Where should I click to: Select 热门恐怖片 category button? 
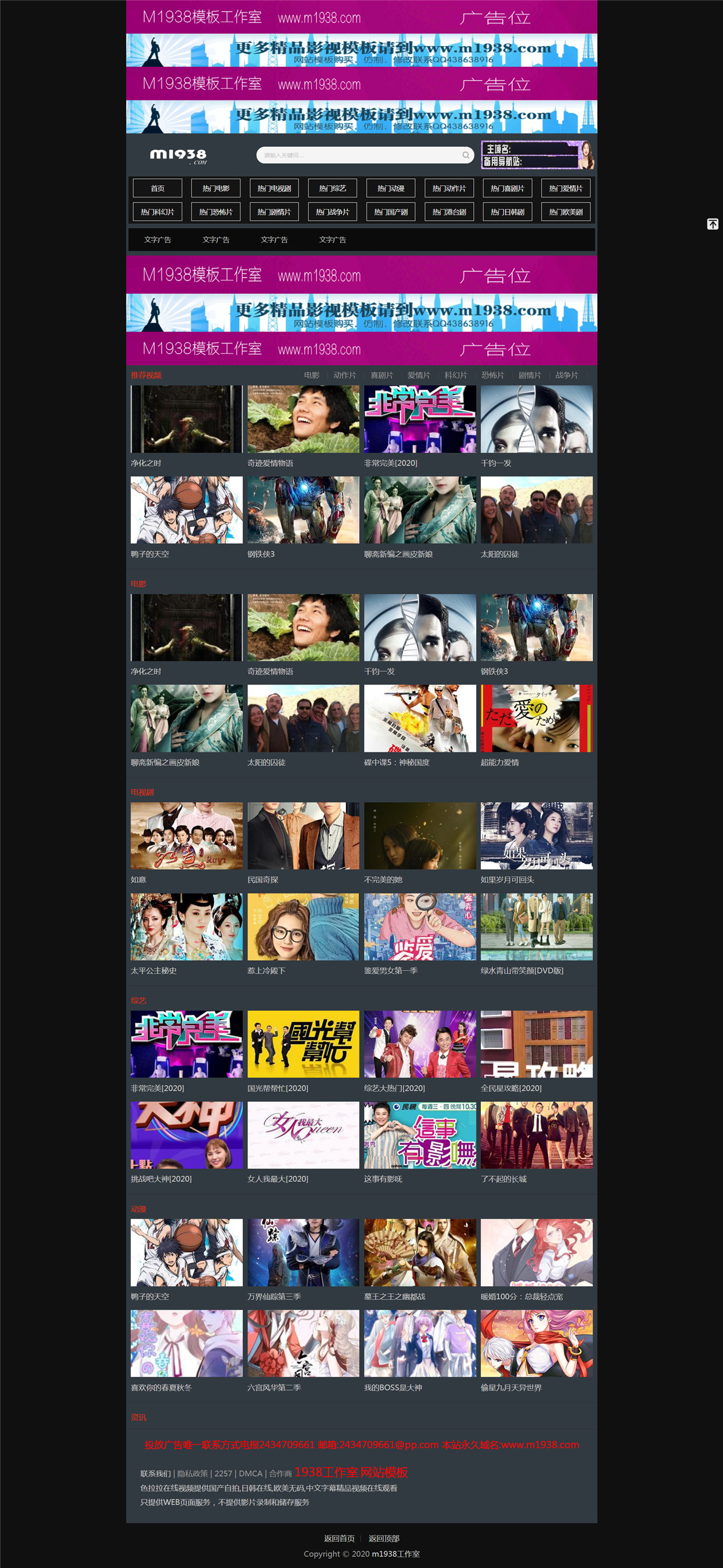(215, 212)
